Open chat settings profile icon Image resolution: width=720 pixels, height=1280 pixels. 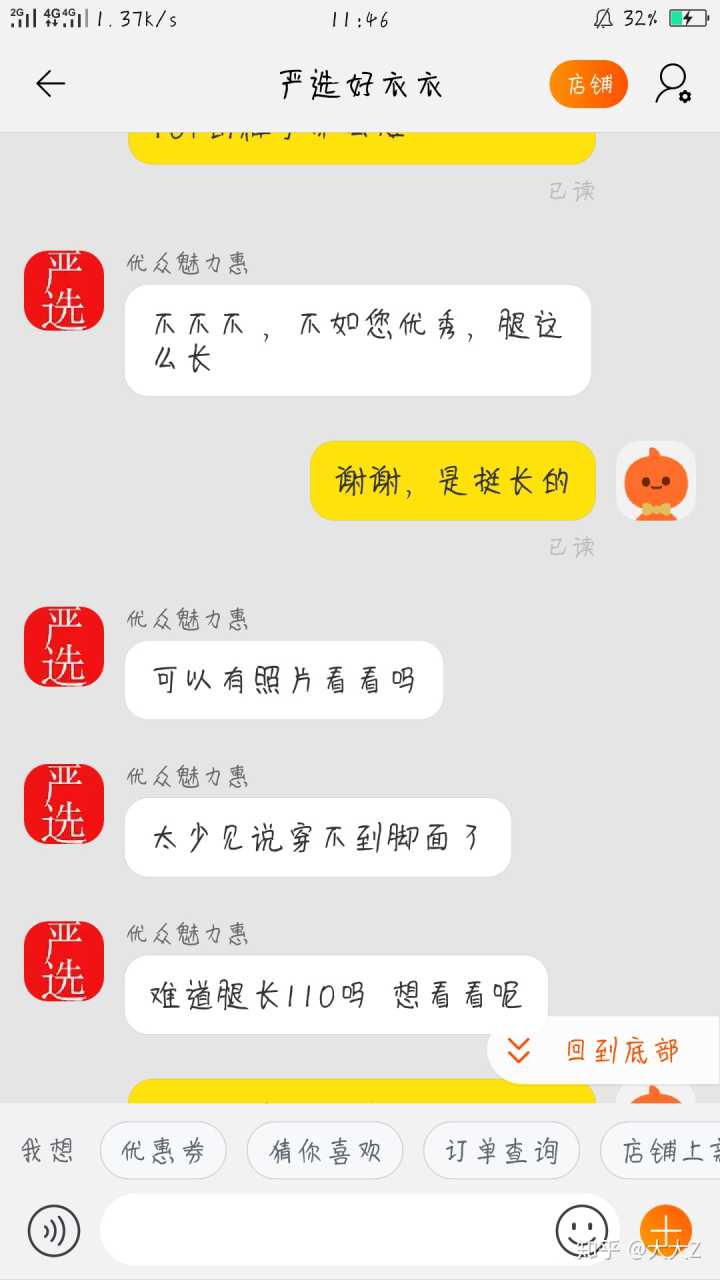pos(672,84)
